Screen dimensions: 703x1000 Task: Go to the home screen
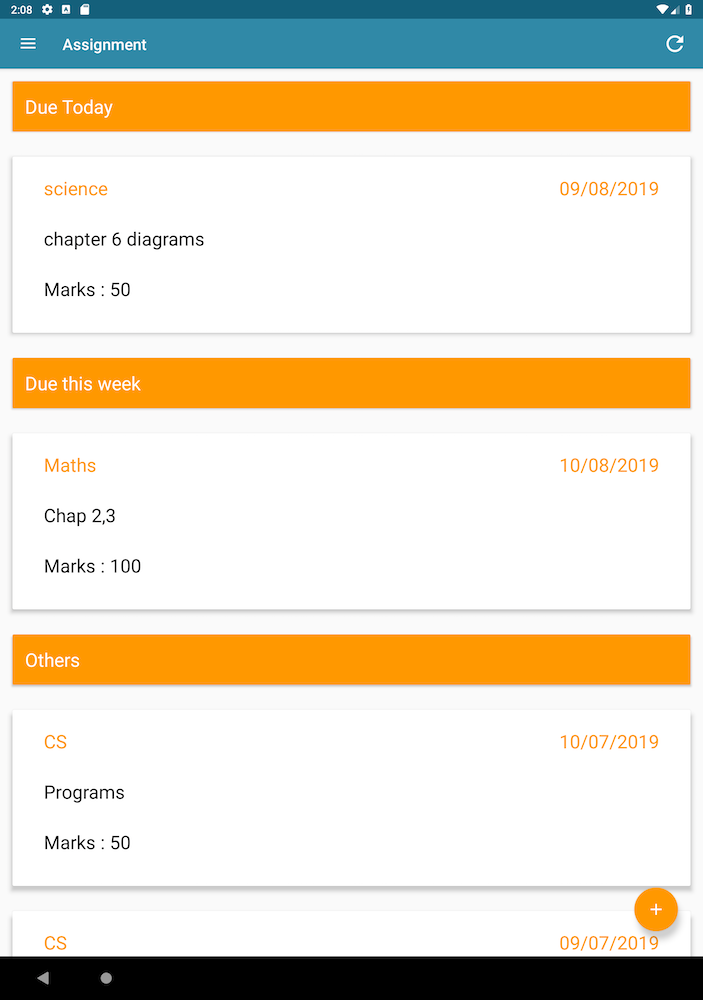pyautogui.click(x=106, y=978)
